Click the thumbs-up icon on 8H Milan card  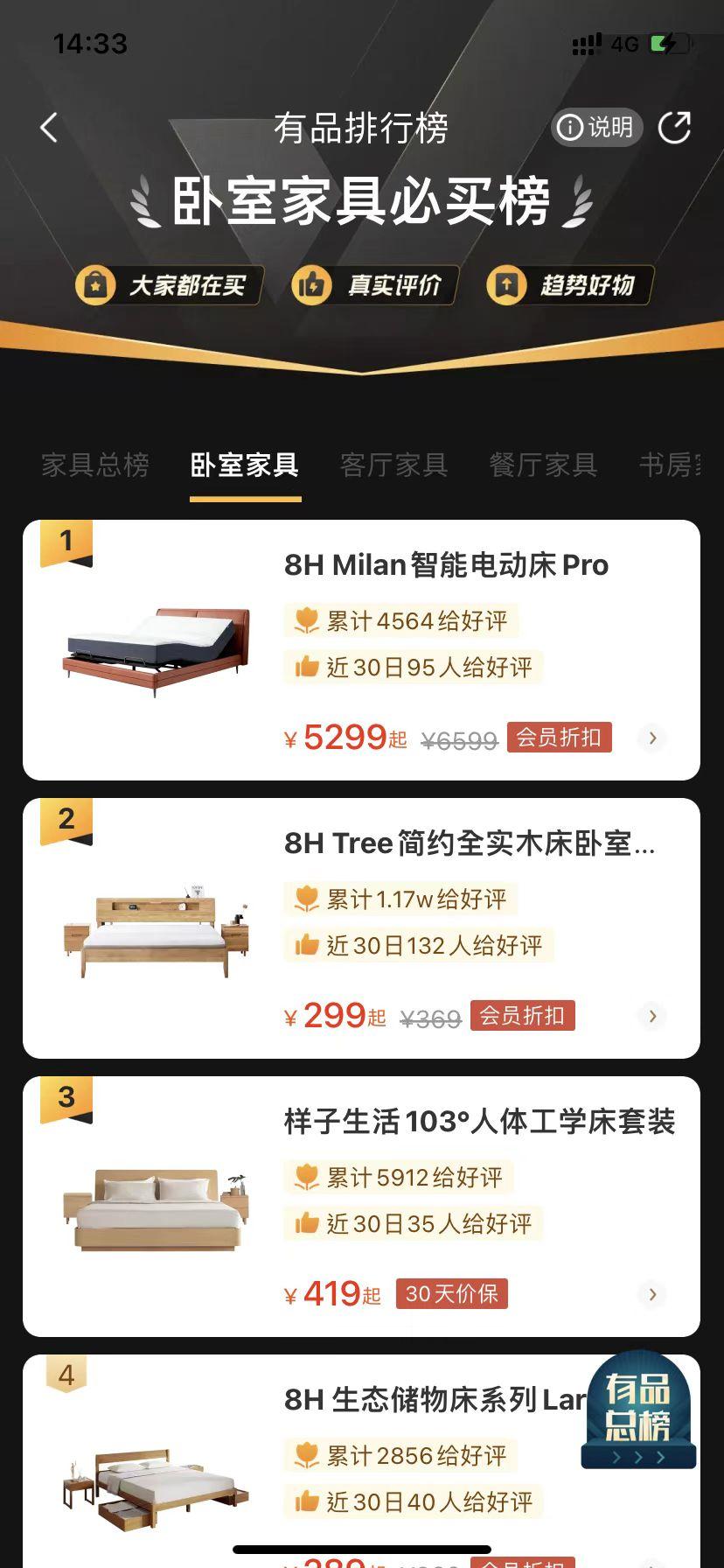tap(305, 667)
